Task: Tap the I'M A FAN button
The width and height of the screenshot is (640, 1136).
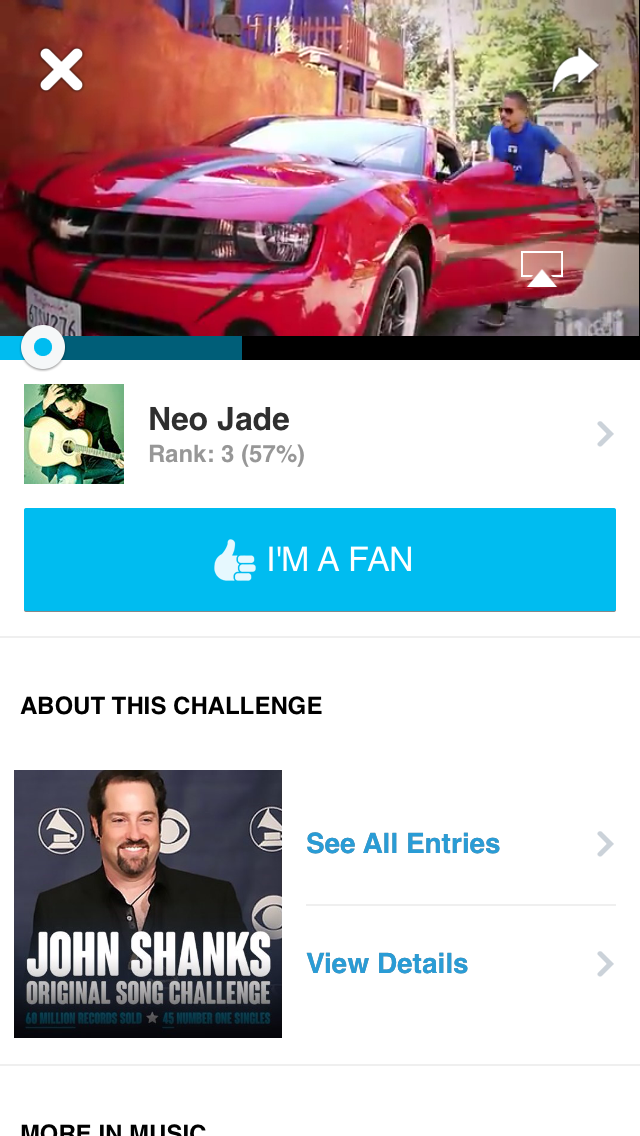Action: 320,560
